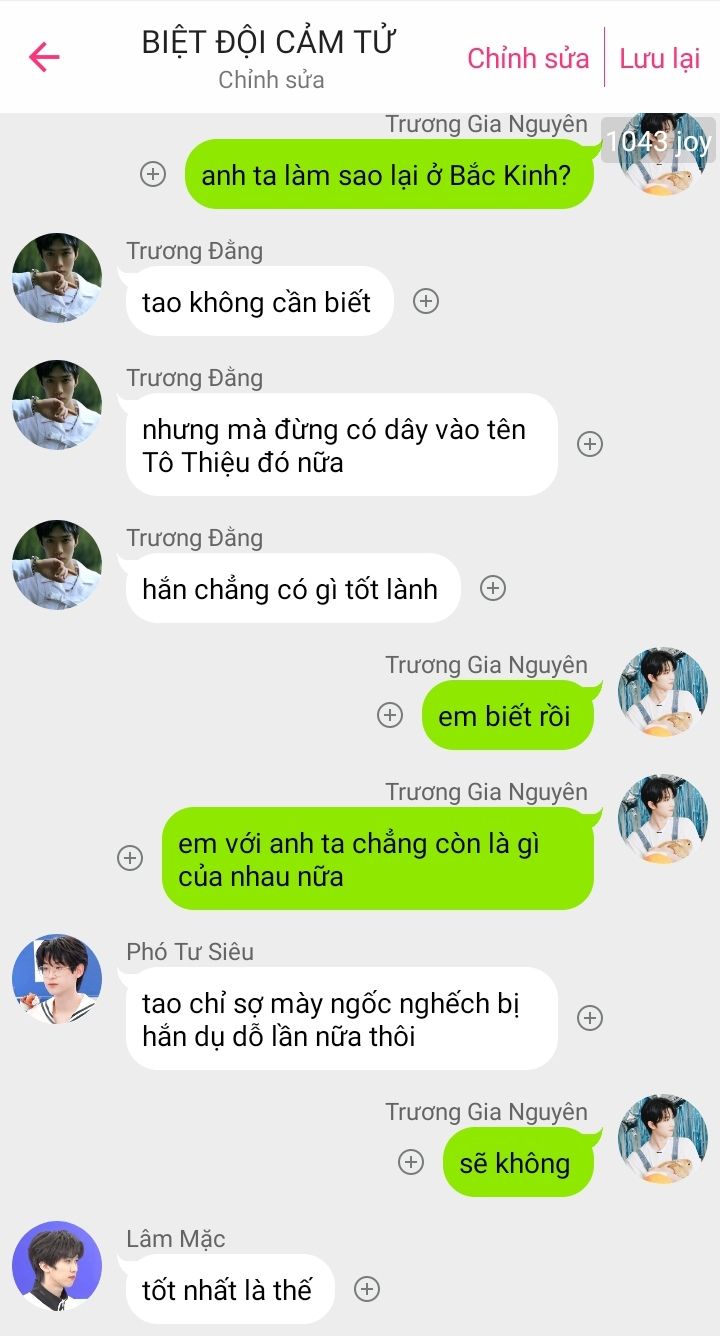Tap plus icon beside 'sẽ không'
720x1336 pixels.
pos(411,1162)
